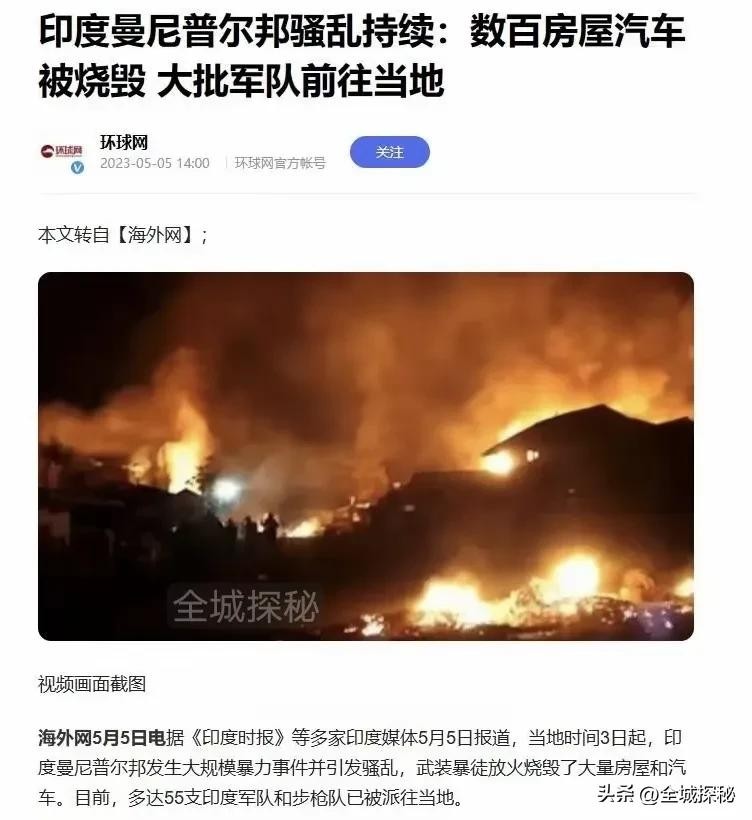
Task: Open the 环球网 author name link
Action: point(124,142)
